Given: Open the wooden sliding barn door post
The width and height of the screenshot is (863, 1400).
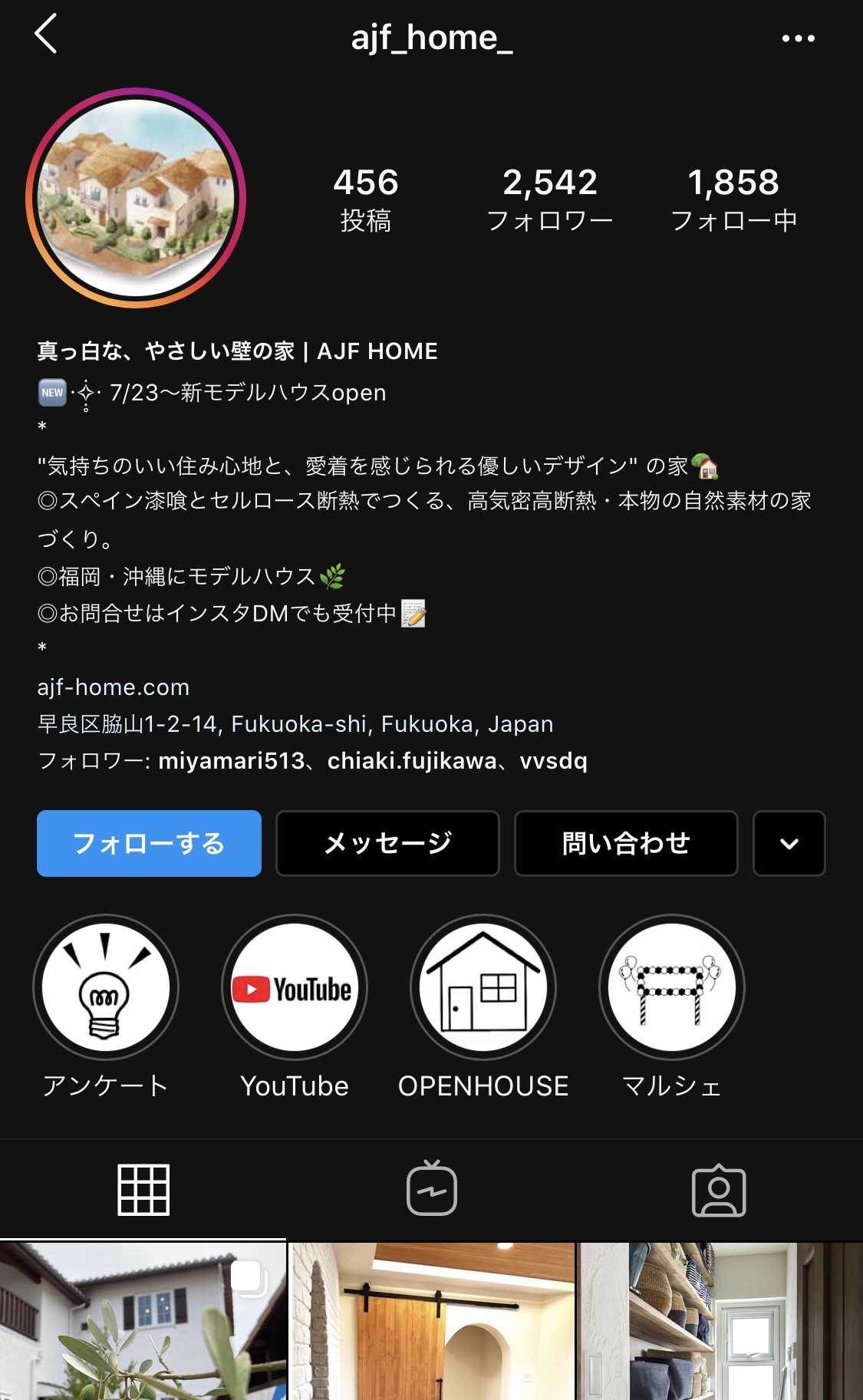Looking at the screenshot, I should click(x=432, y=1322).
